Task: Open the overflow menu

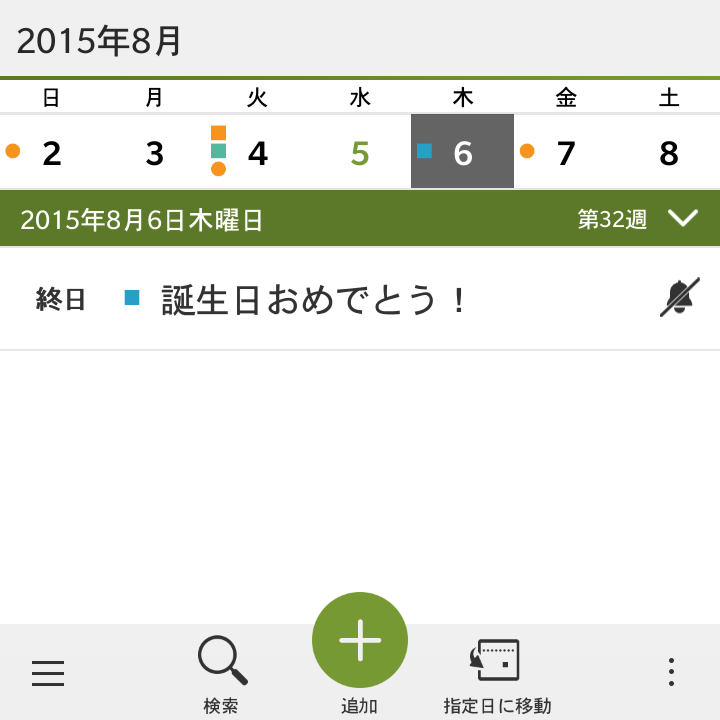Action: (671, 673)
